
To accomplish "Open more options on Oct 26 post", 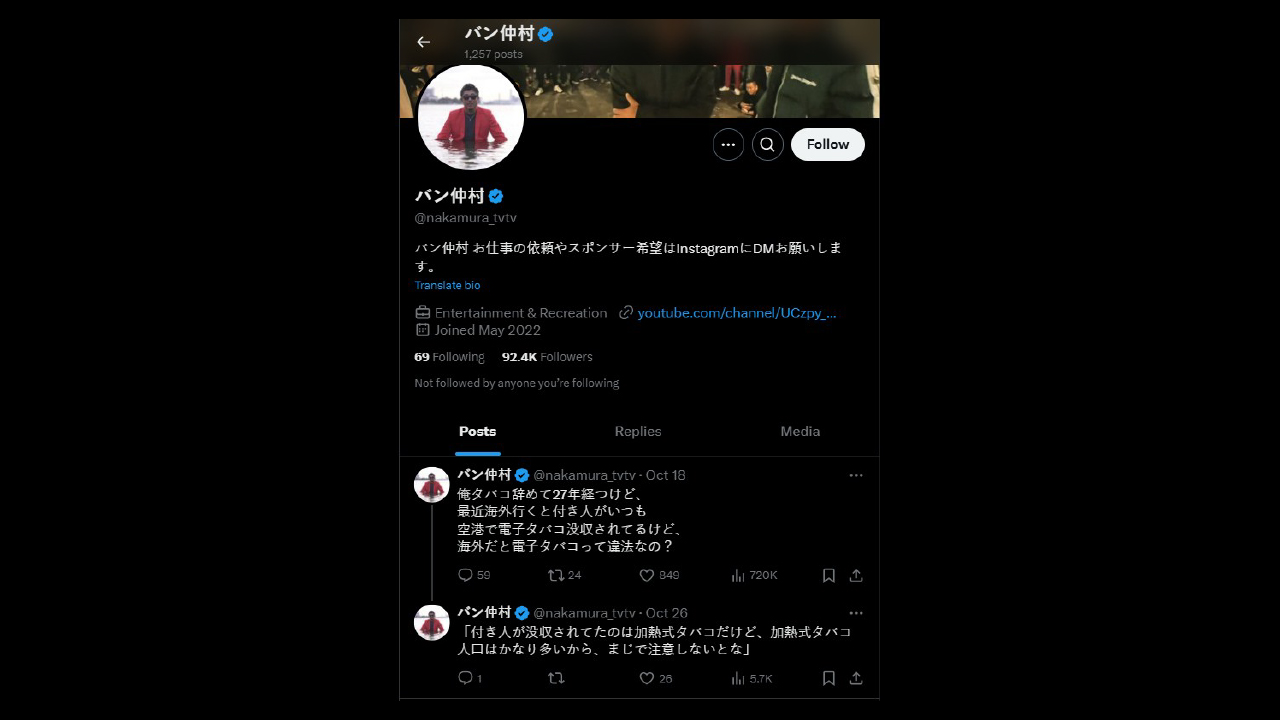I will 856,613.
